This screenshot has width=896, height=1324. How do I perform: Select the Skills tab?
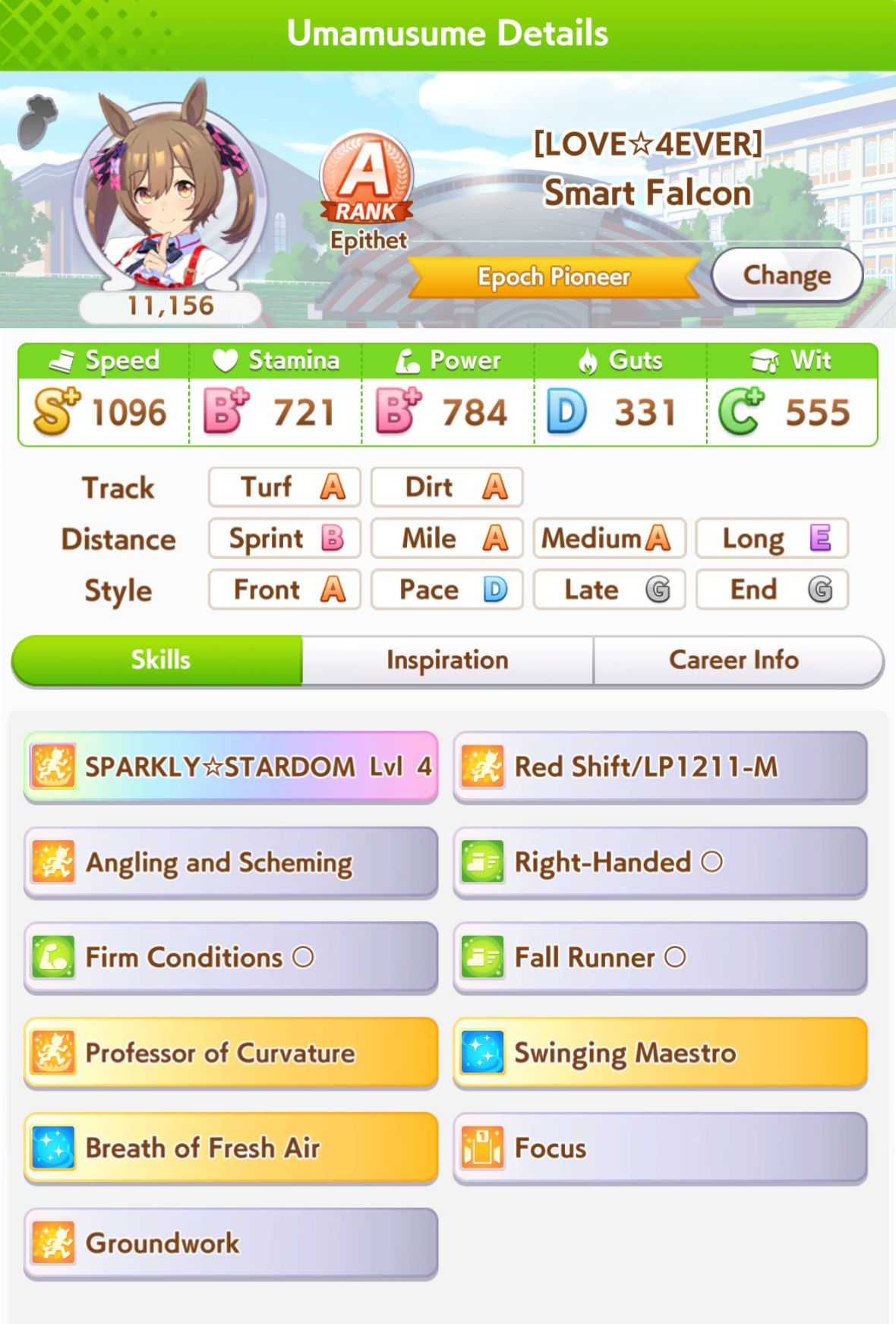[x=159, y=660]
